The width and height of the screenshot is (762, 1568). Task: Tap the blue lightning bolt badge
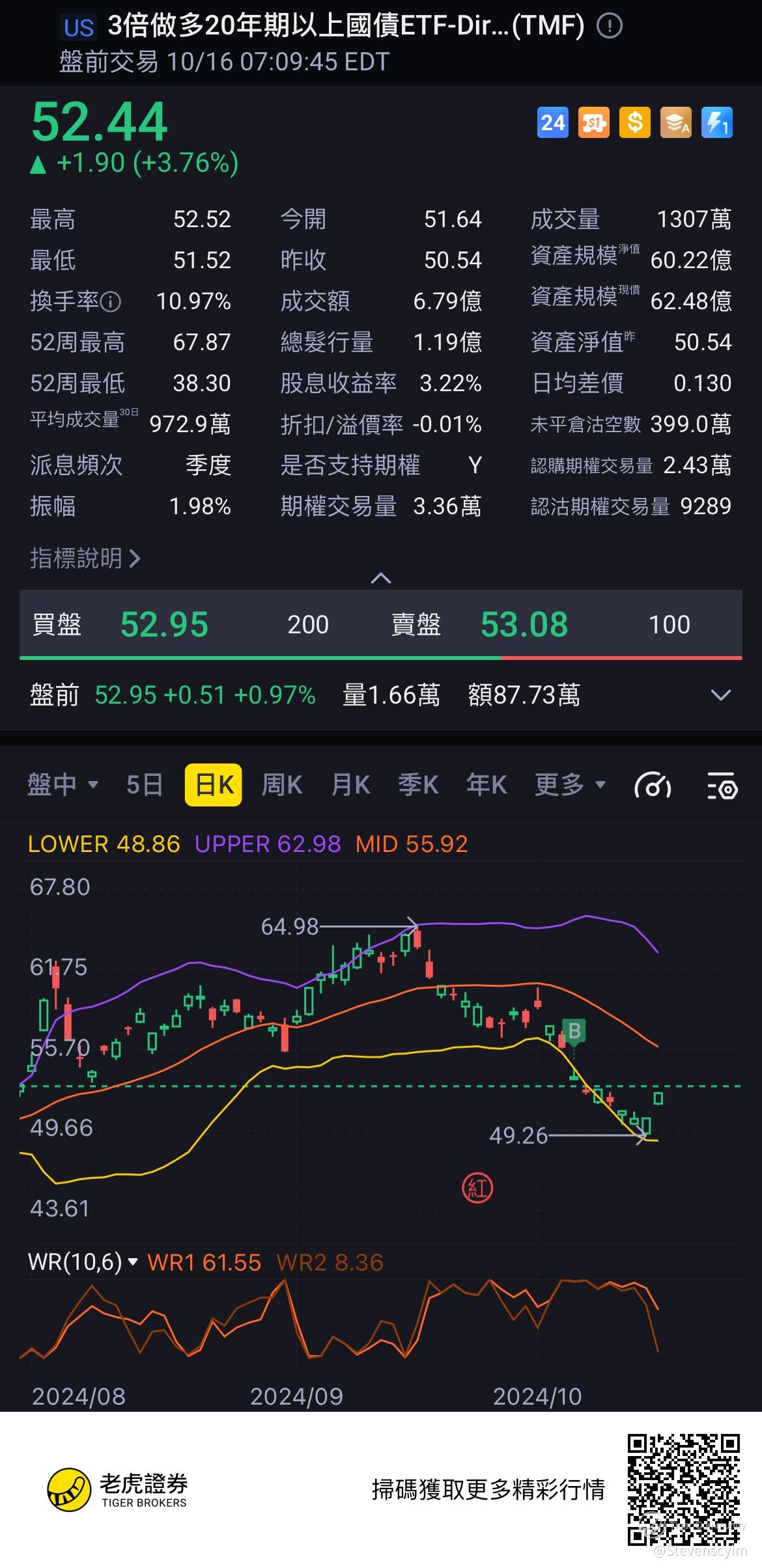tap(716, 122)
